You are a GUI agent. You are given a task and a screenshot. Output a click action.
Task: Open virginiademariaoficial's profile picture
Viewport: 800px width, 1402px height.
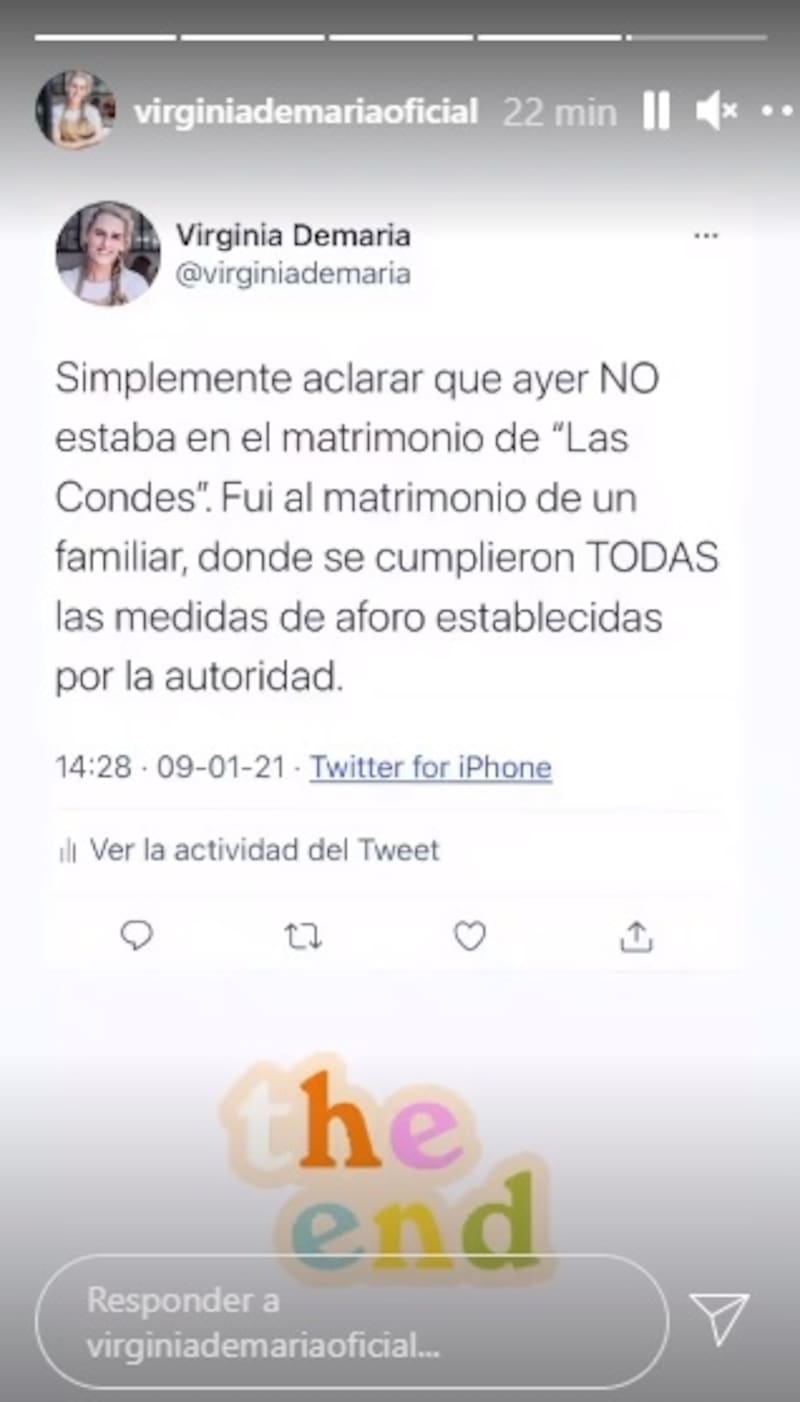[75, 110]
